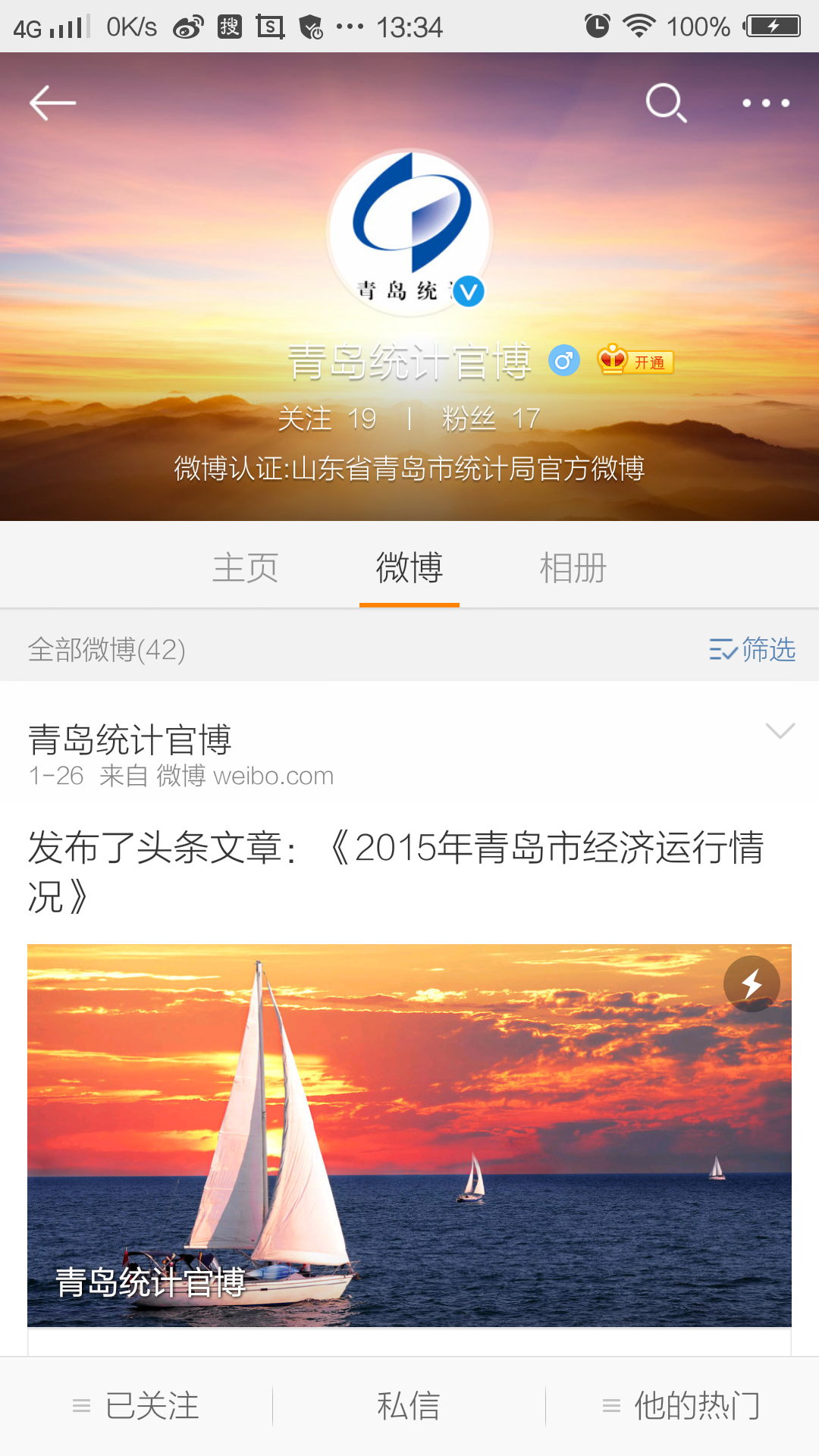Open the 青岛统计官博 post author name
The image size is (819, 1456).
tap(130, 739)
